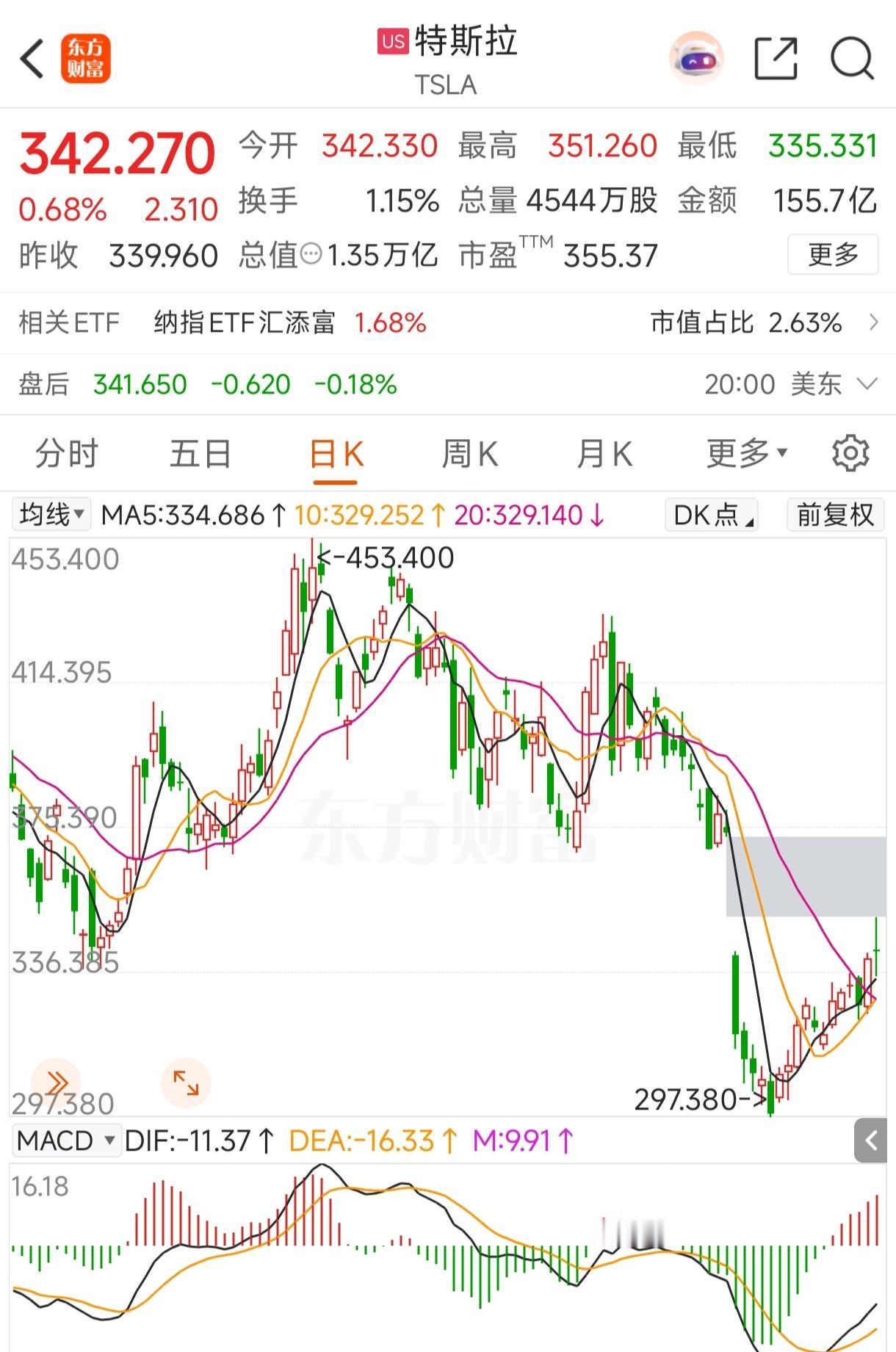Open the MACD indicator dropdown
Screen dimensions: 896x1352
66,1140
